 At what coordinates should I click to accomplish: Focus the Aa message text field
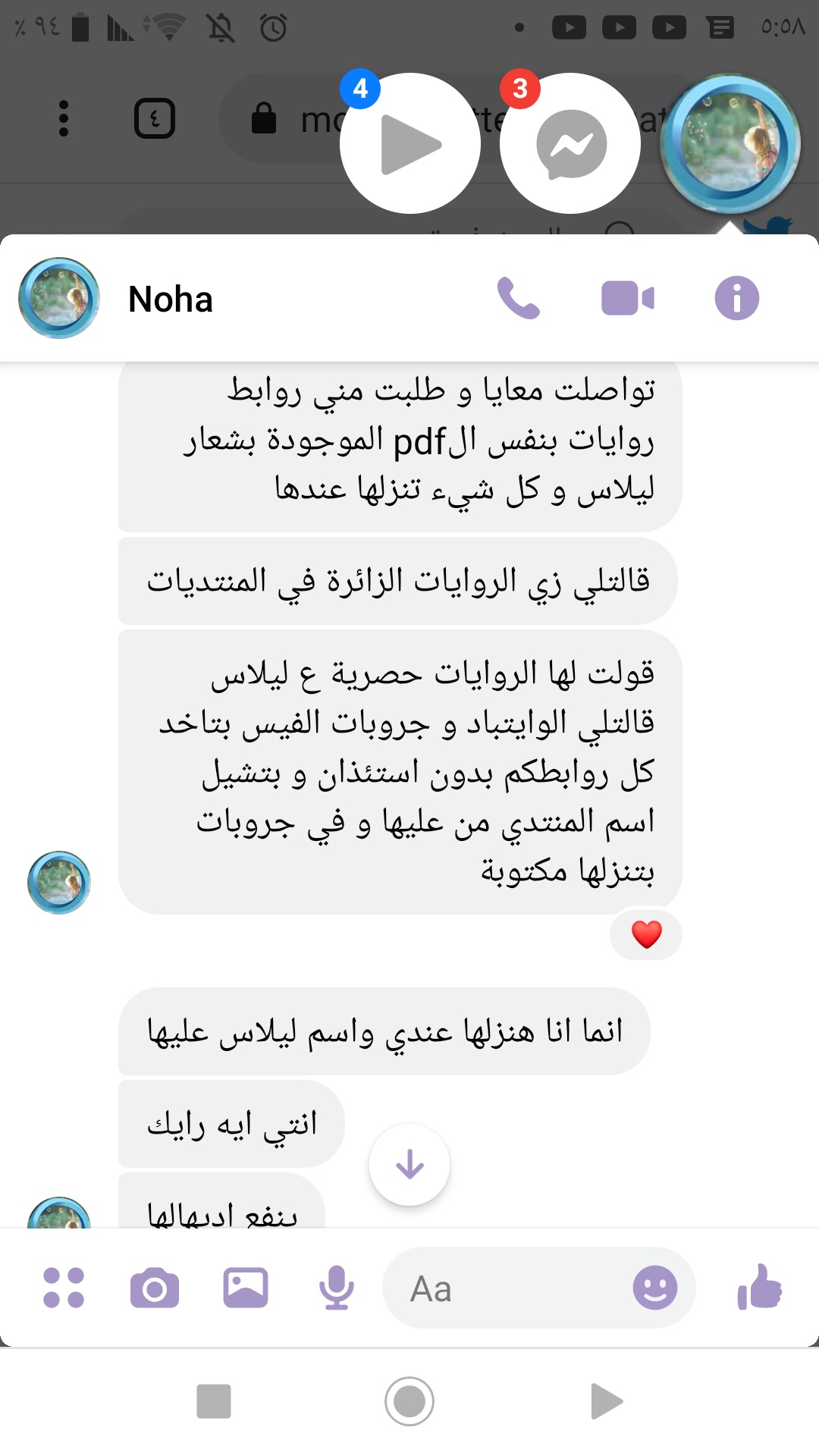pyautogui.click(x=508, y=1288)
